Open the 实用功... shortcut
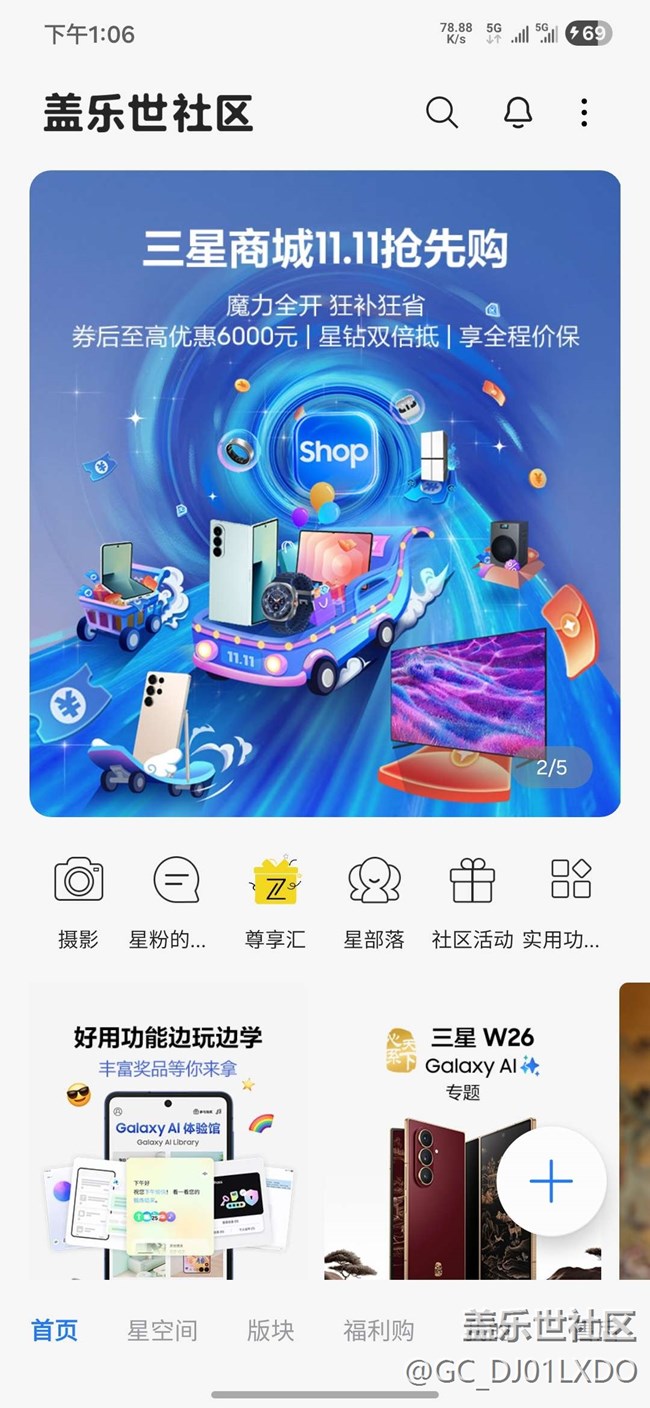Viewport: 650px width, 1408px height. [x=571, y=900]
